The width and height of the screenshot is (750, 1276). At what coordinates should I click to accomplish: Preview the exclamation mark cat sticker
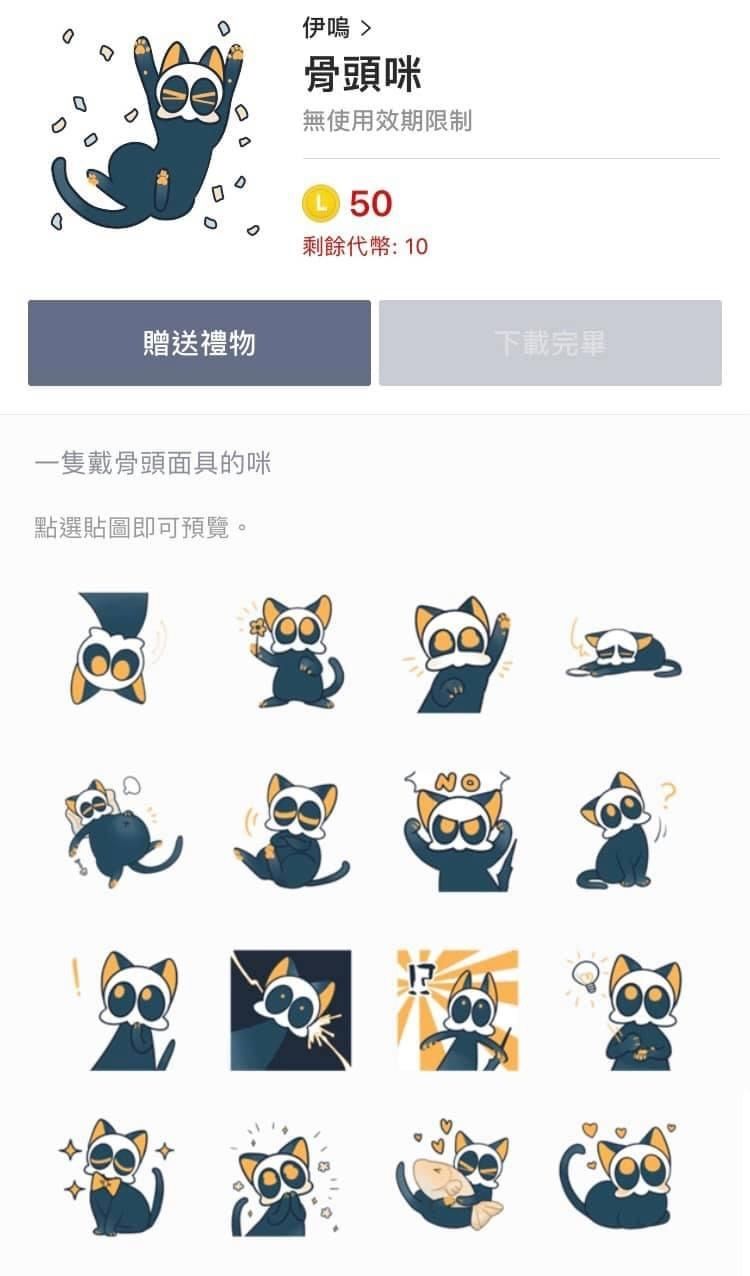[x=125, y=1010]
